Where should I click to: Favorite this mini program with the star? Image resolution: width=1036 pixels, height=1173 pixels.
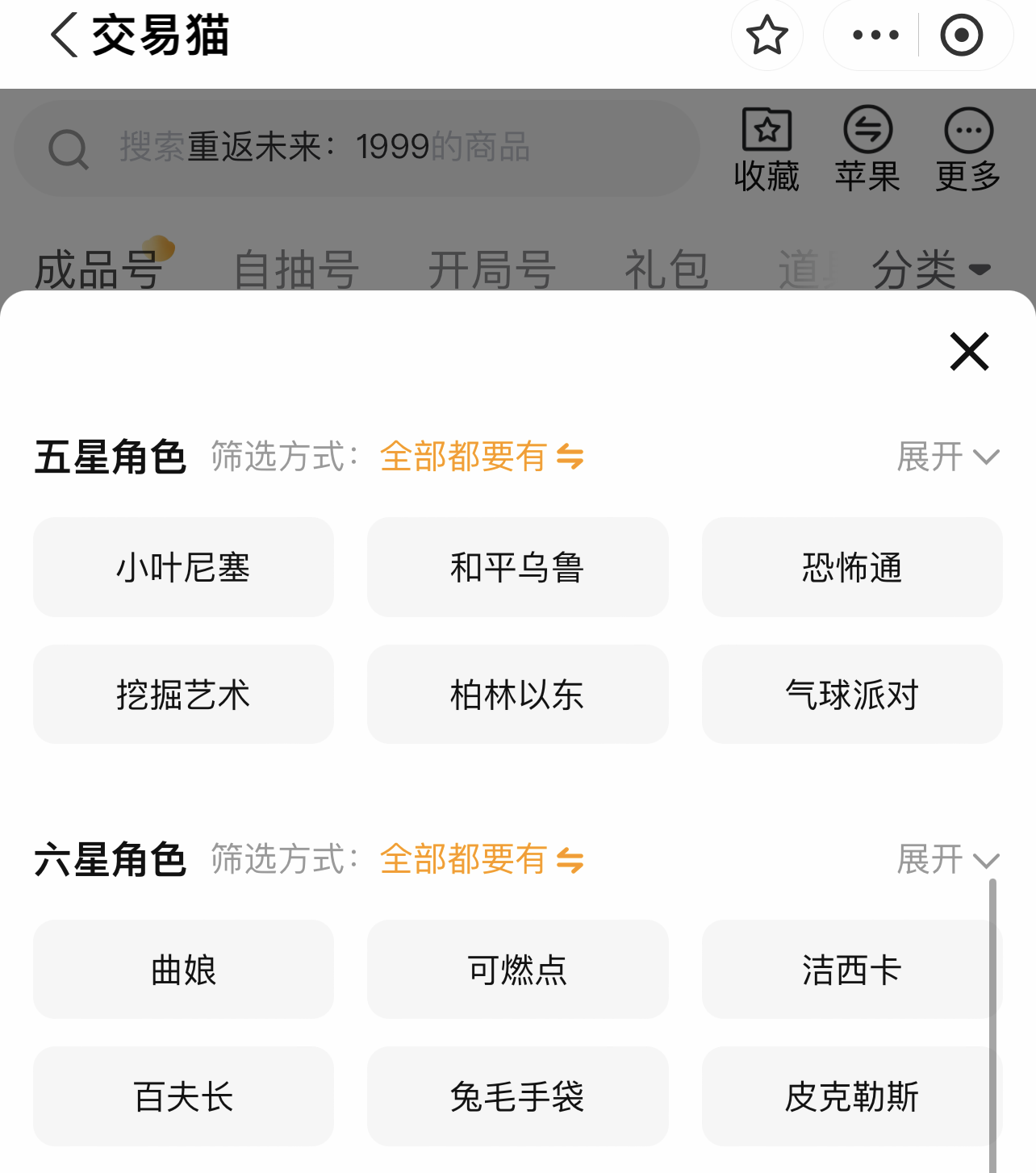[767, 35]
